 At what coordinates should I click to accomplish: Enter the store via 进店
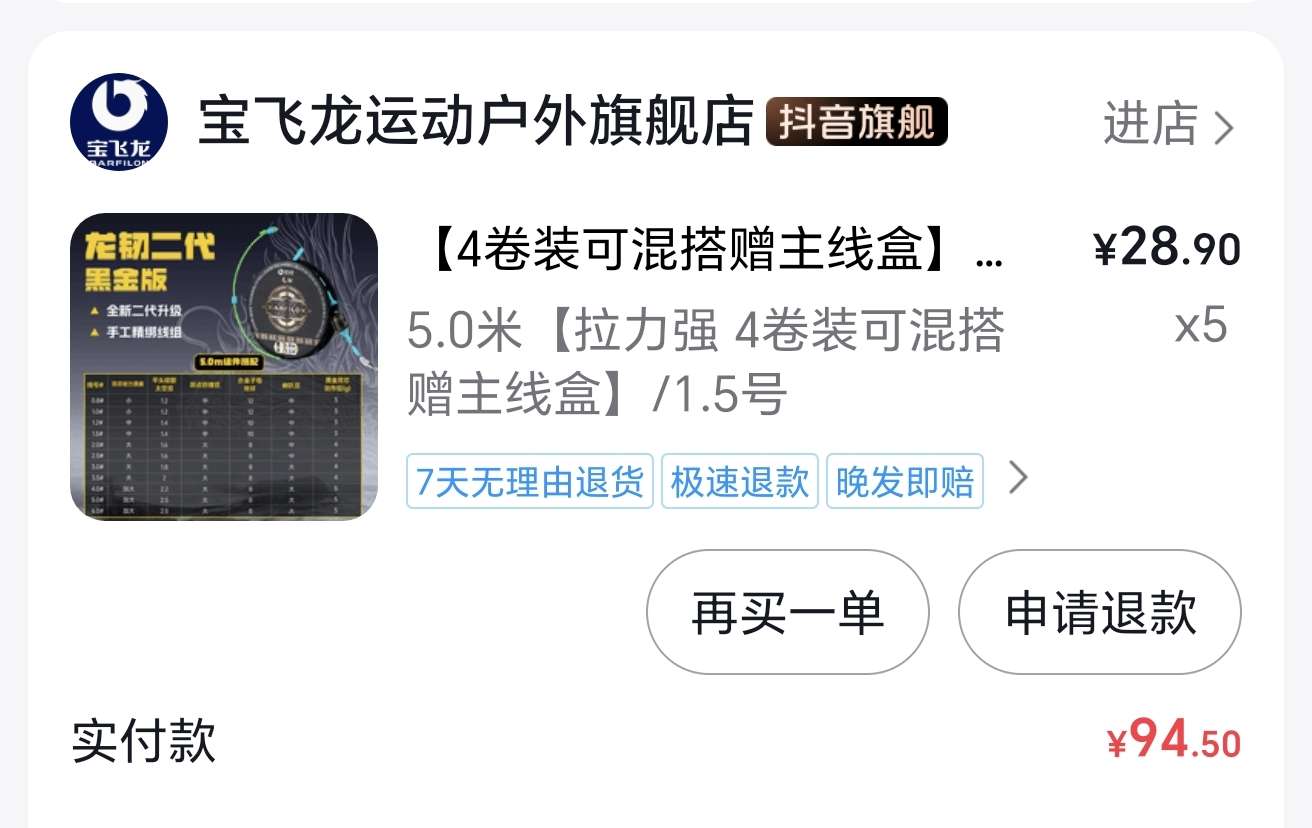coord(1168,124)
